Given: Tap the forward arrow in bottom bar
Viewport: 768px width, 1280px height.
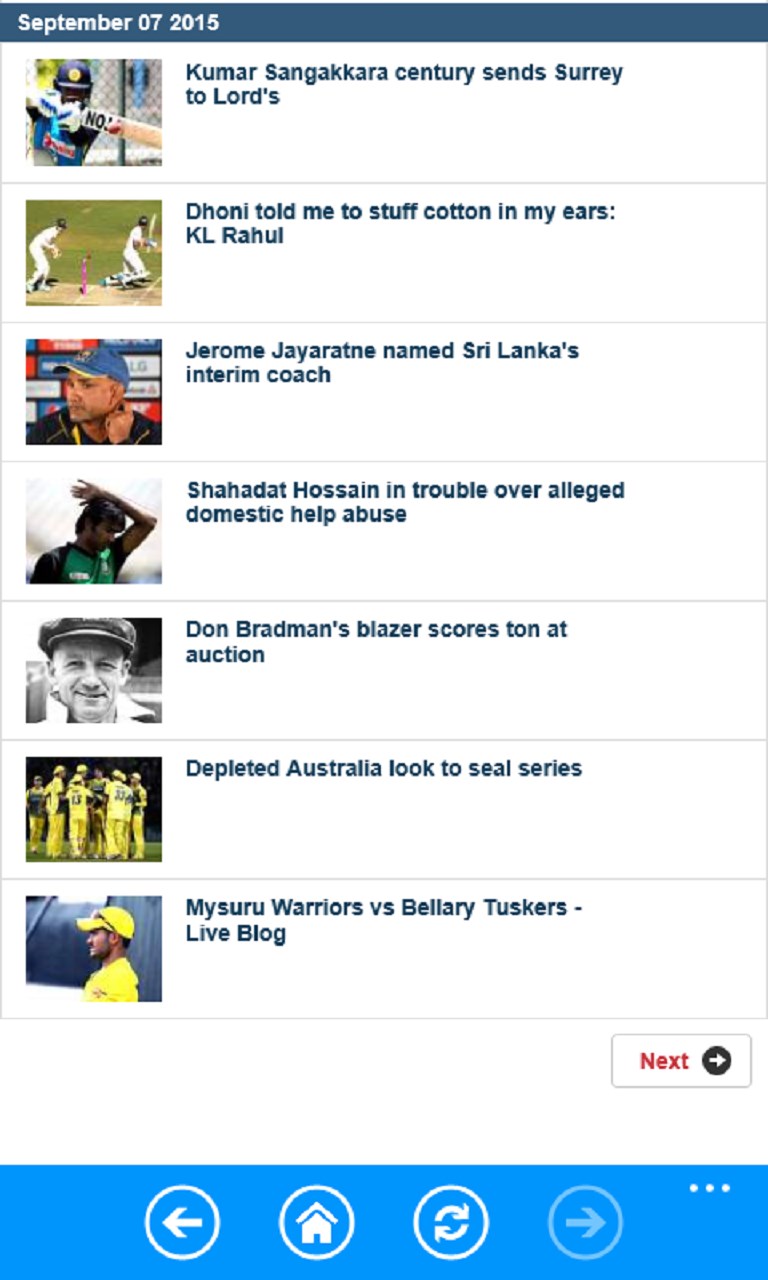Looking at the screenshot, I should click(x=585, y=1222).
